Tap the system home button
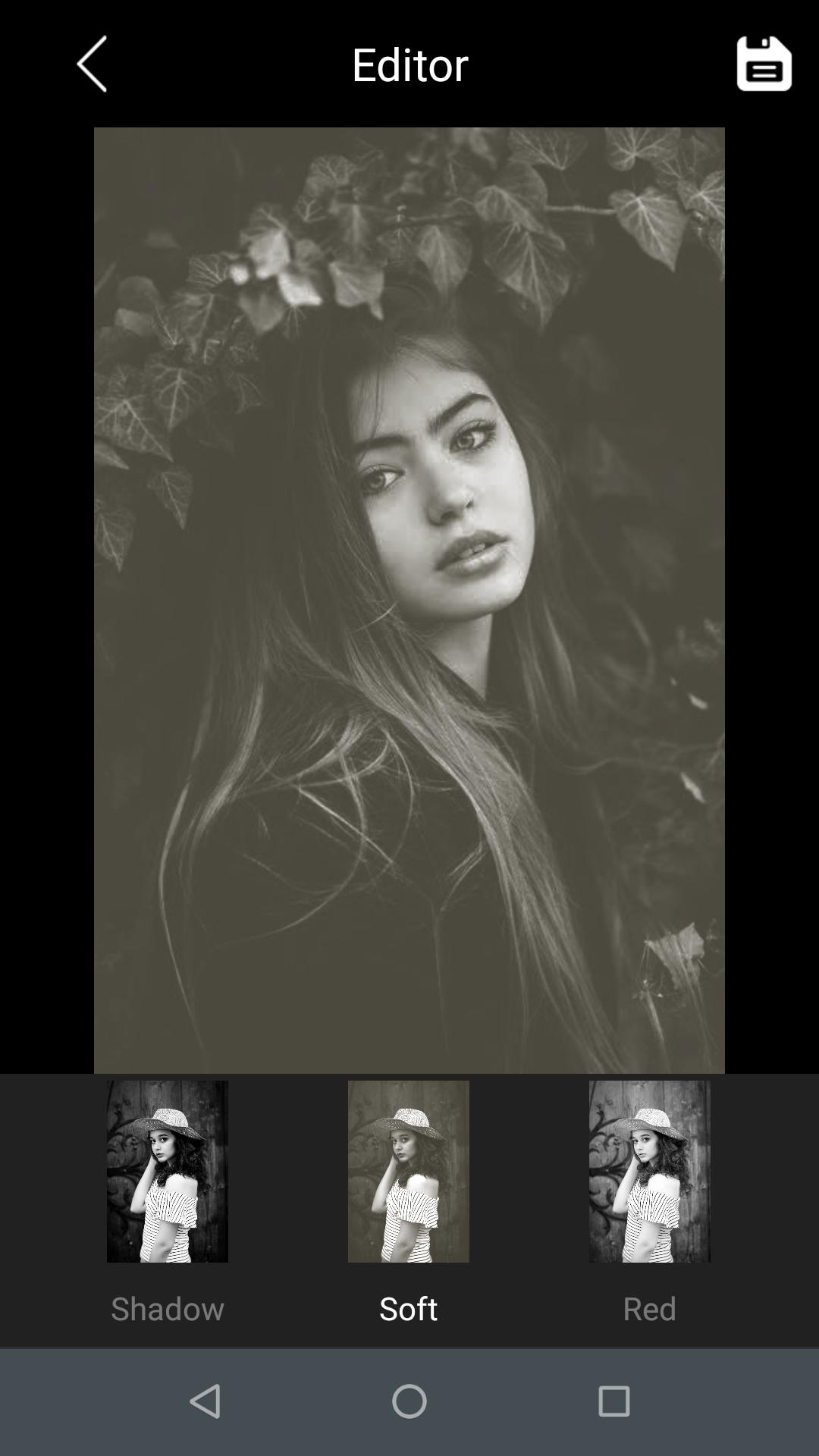819x1456 pixels. pyautogui.click(x=409, y=1401)
